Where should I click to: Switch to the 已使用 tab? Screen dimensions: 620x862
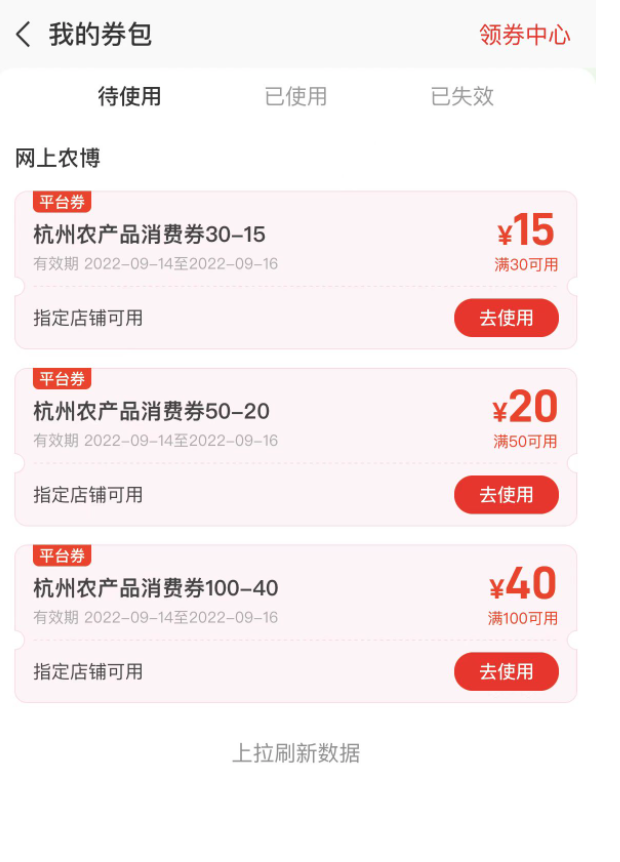295,97
